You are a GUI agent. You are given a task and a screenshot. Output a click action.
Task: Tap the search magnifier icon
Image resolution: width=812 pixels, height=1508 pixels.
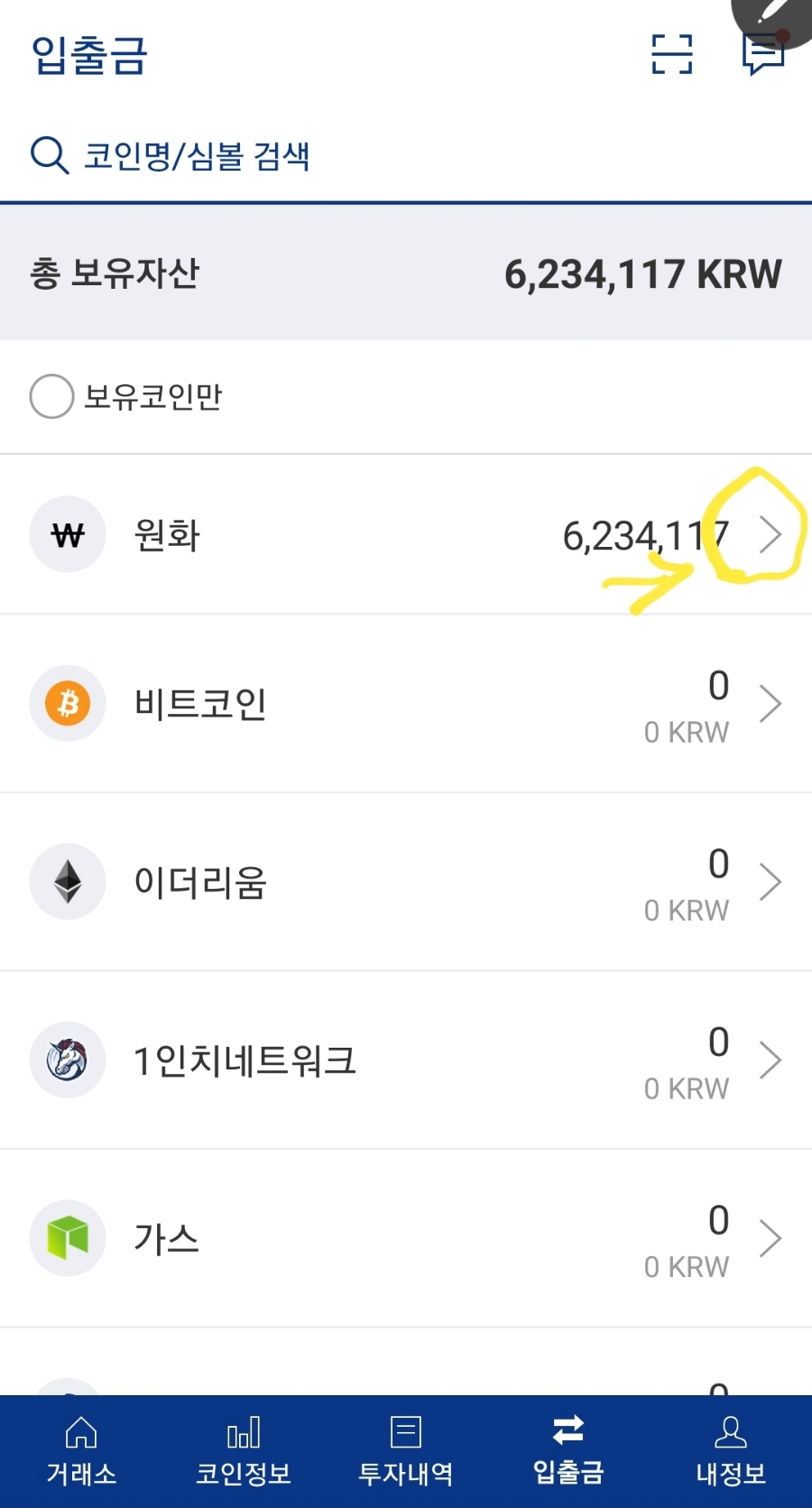[x=49, y=153]
